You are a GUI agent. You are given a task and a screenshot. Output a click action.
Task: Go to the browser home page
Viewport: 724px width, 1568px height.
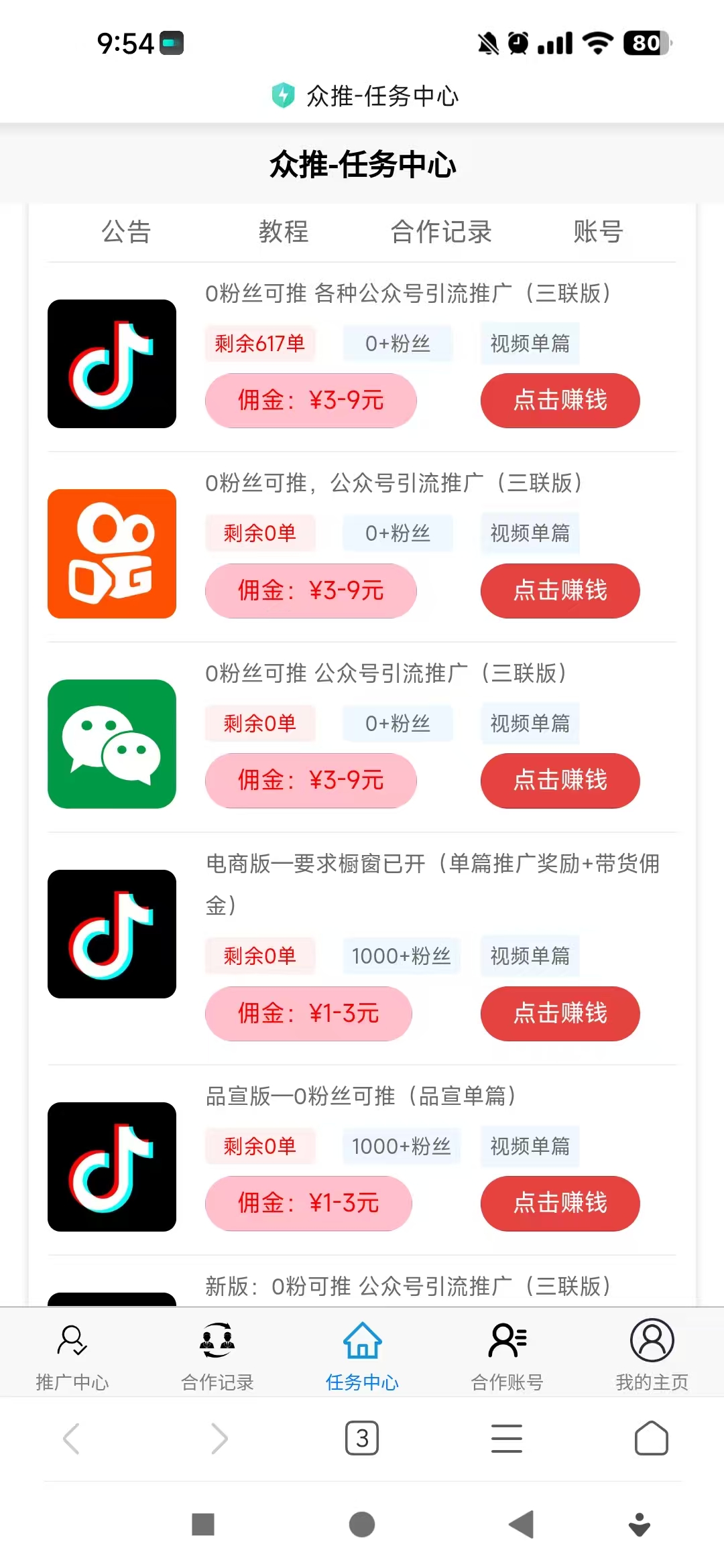click(652, 1438)
